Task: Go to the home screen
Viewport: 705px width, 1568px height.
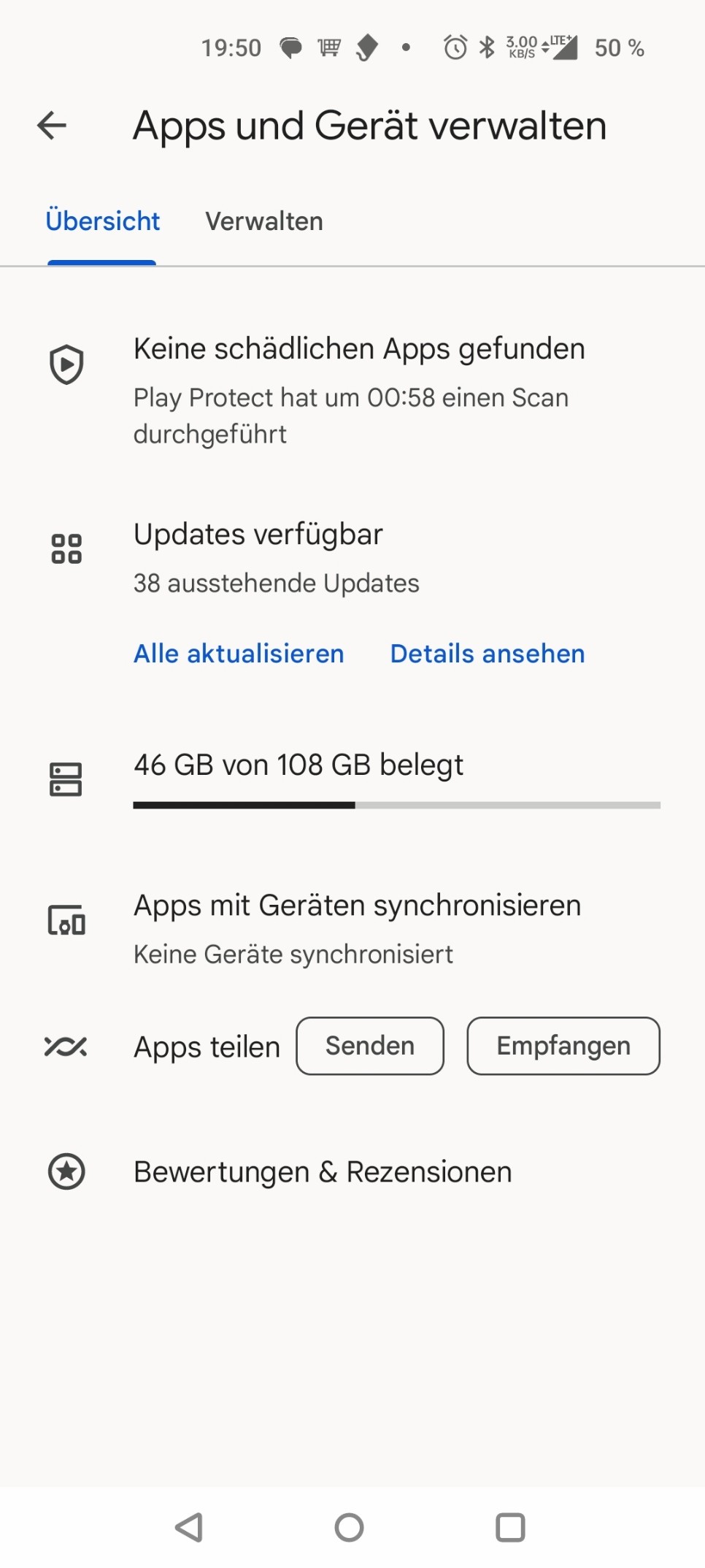Action: click(349, 1527)
